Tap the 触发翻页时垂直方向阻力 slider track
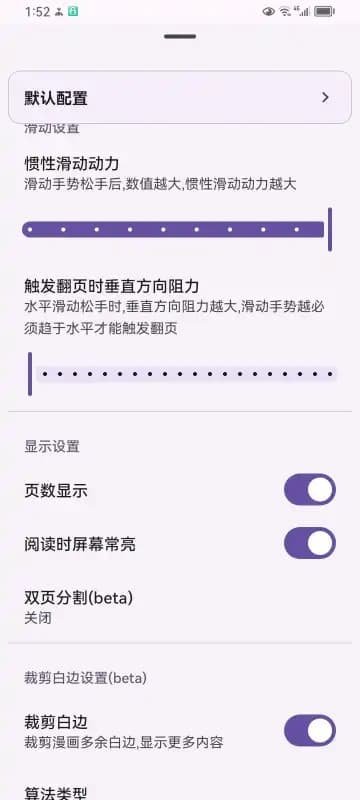360x800 pixels. click(182, 374)
